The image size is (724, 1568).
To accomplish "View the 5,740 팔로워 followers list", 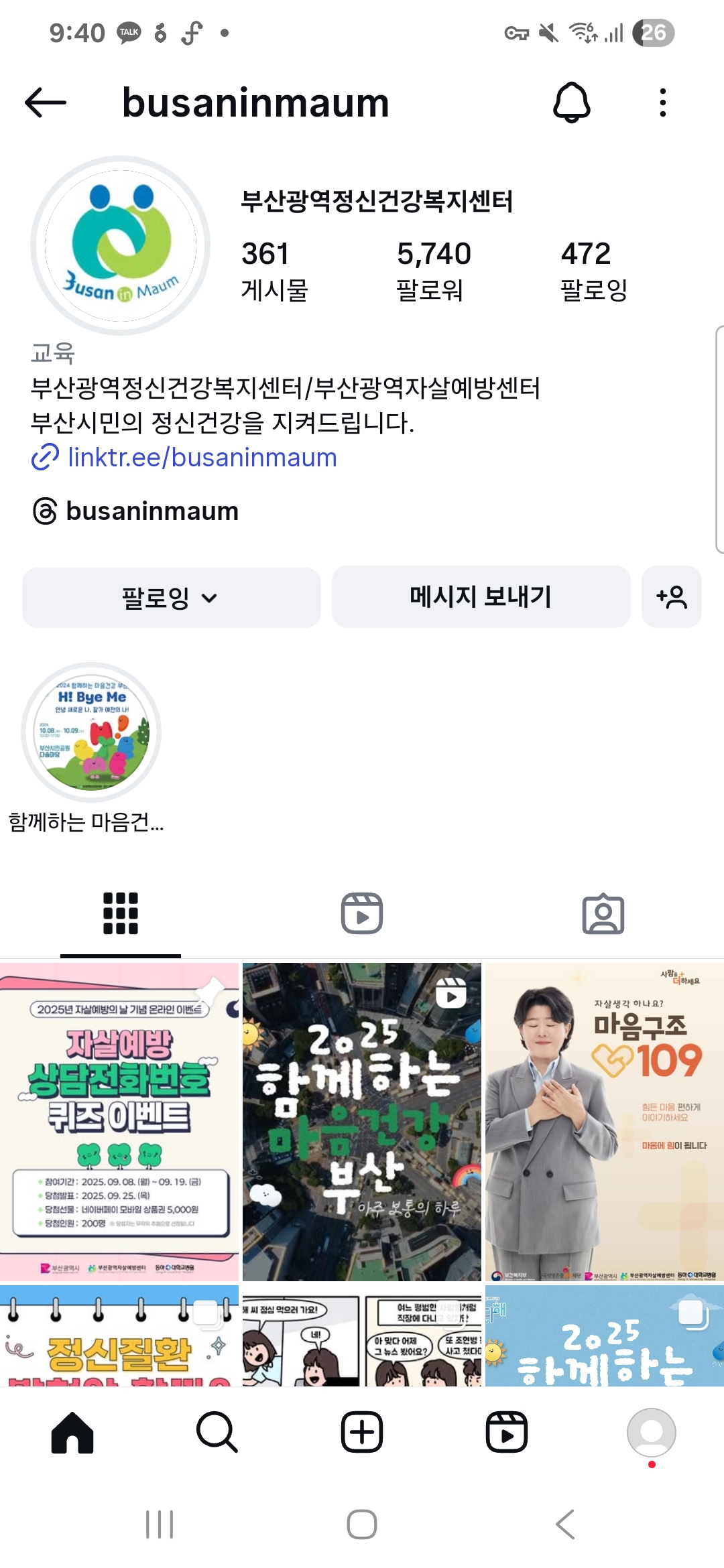I will tap(433, 270).
